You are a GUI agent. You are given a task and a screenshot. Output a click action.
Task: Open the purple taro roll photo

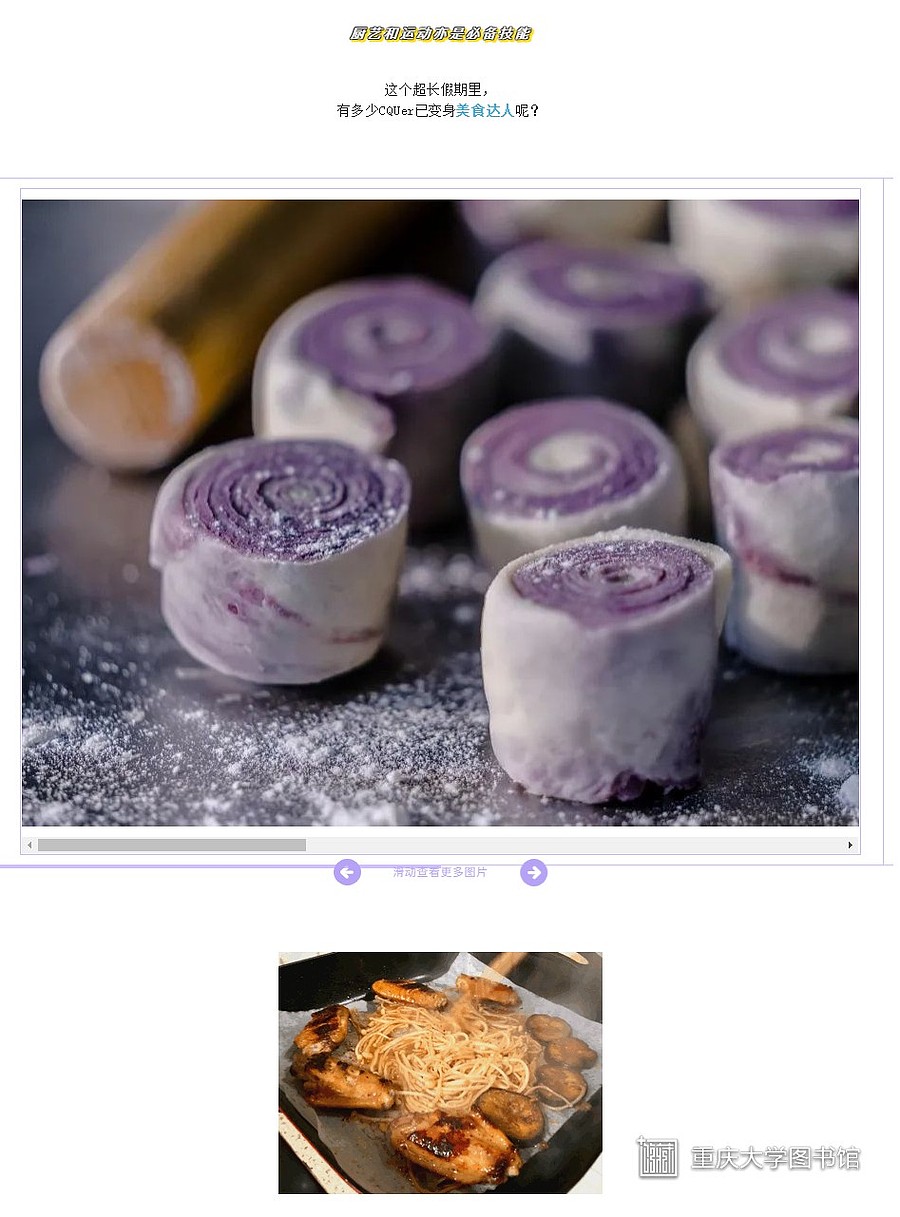440,512
